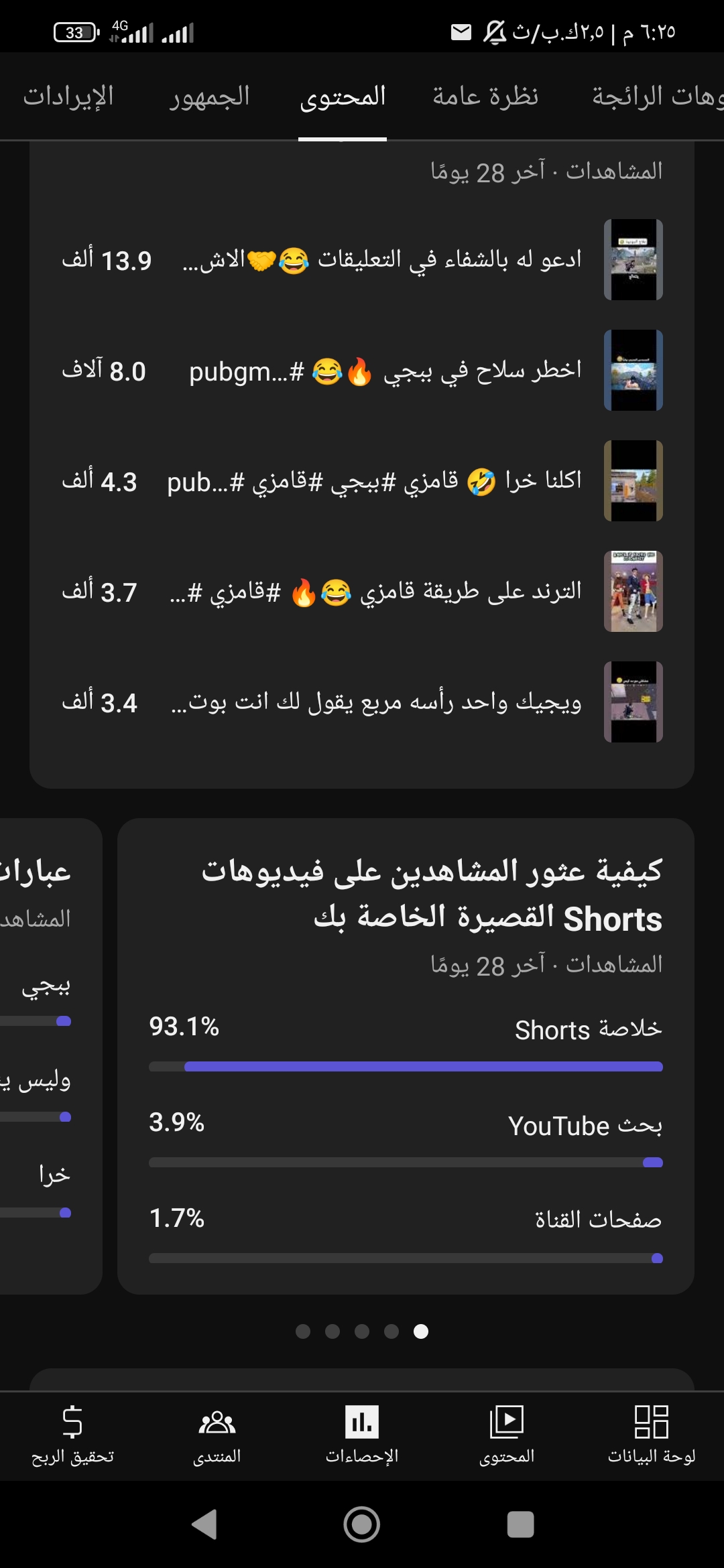Screen dimensions: 724x1568
Task: Switch to the الإيرادات tab
Action: pyautogui.click(x=68, y=96)
